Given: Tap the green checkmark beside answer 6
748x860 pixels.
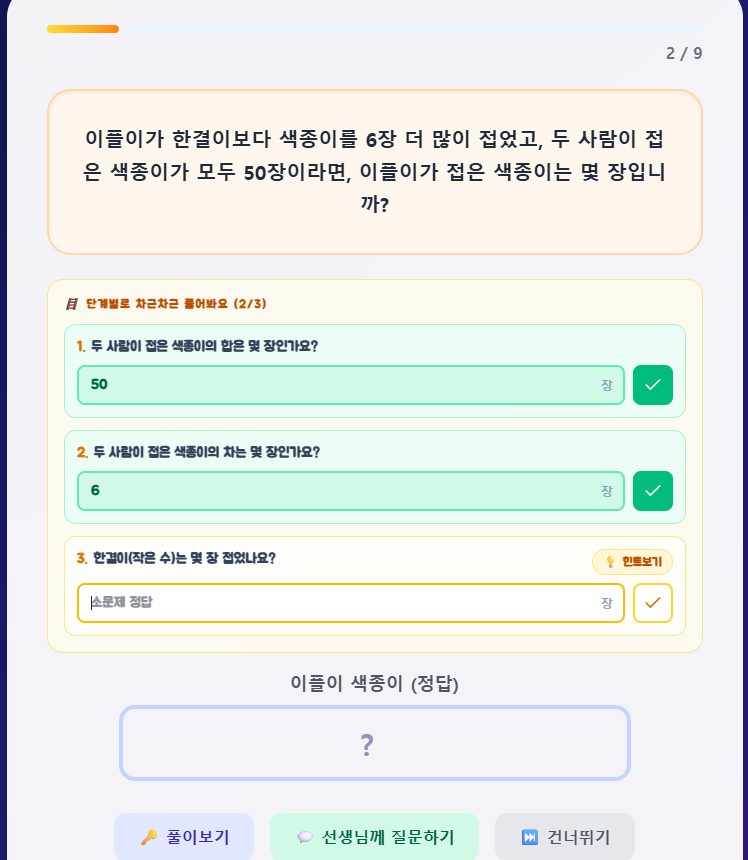Looking at the screenshot, I should coord(653,491).
